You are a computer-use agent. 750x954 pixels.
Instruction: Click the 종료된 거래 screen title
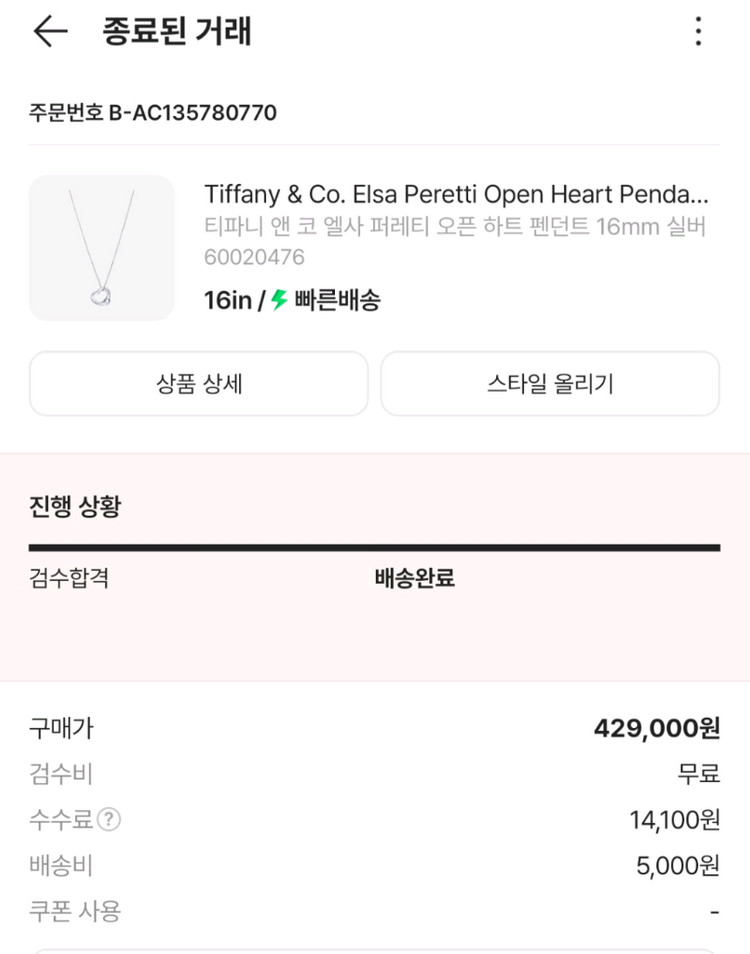[x=174, y=31]
